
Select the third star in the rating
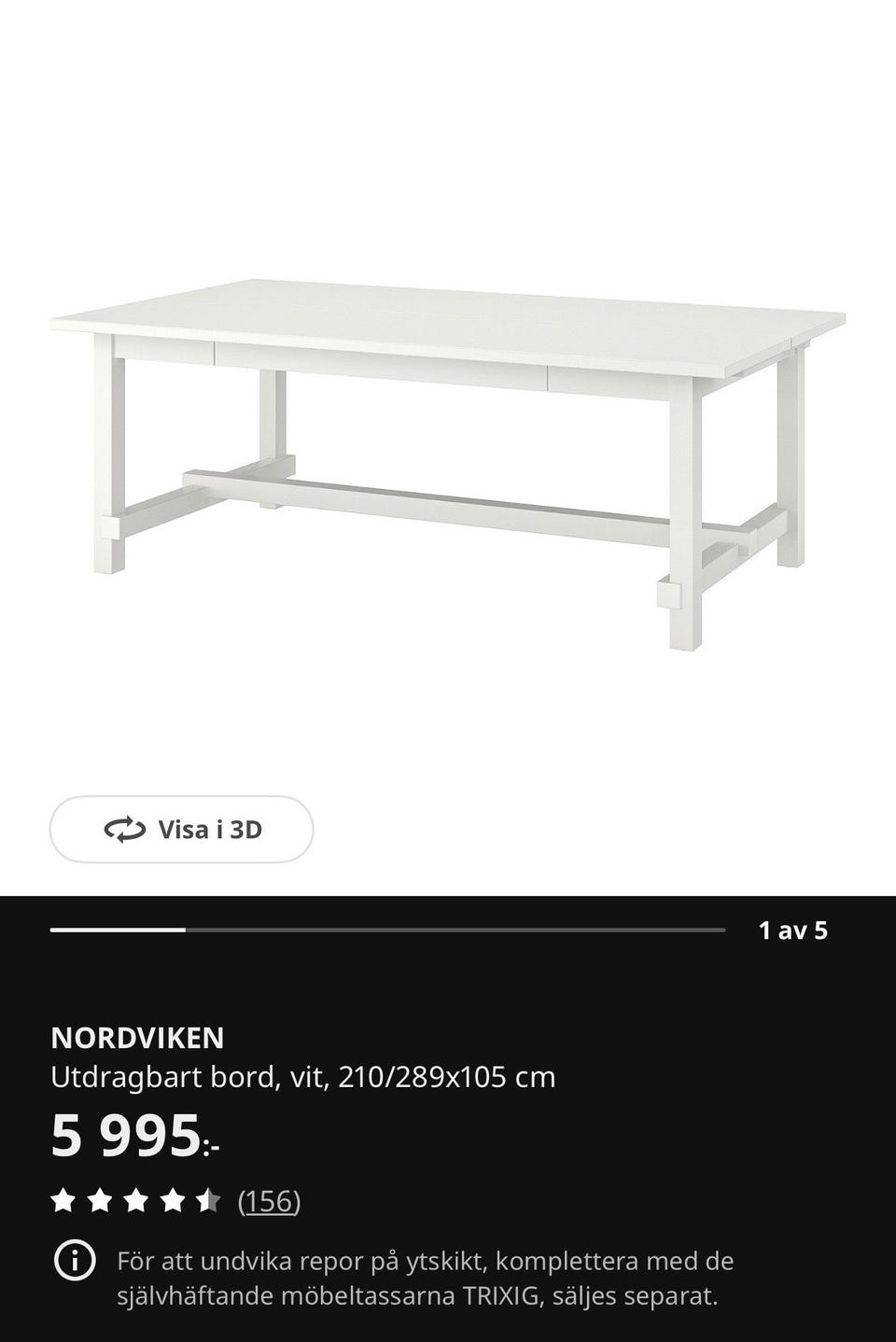pyautogui.click(x=134, y=1201)
